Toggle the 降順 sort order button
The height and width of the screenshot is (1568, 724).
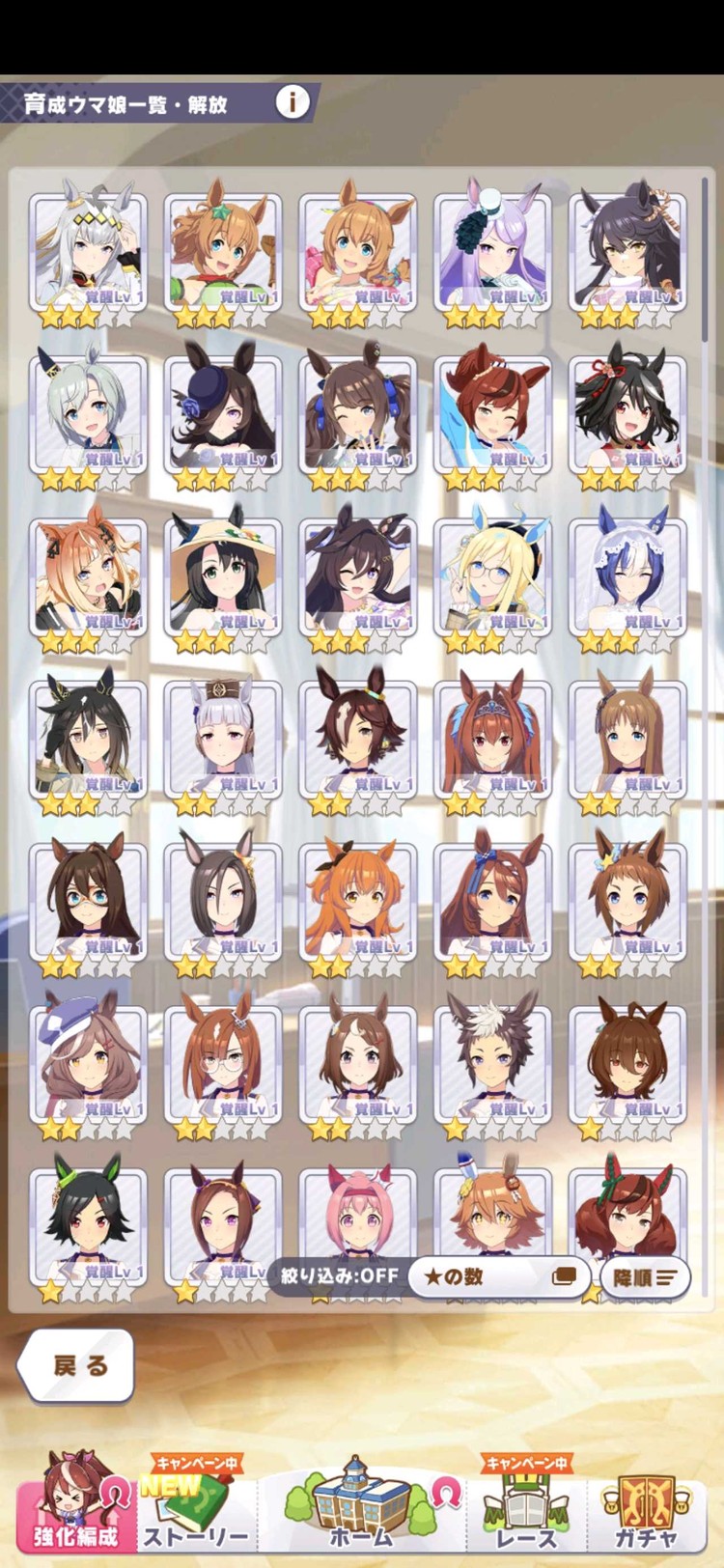645,1276
